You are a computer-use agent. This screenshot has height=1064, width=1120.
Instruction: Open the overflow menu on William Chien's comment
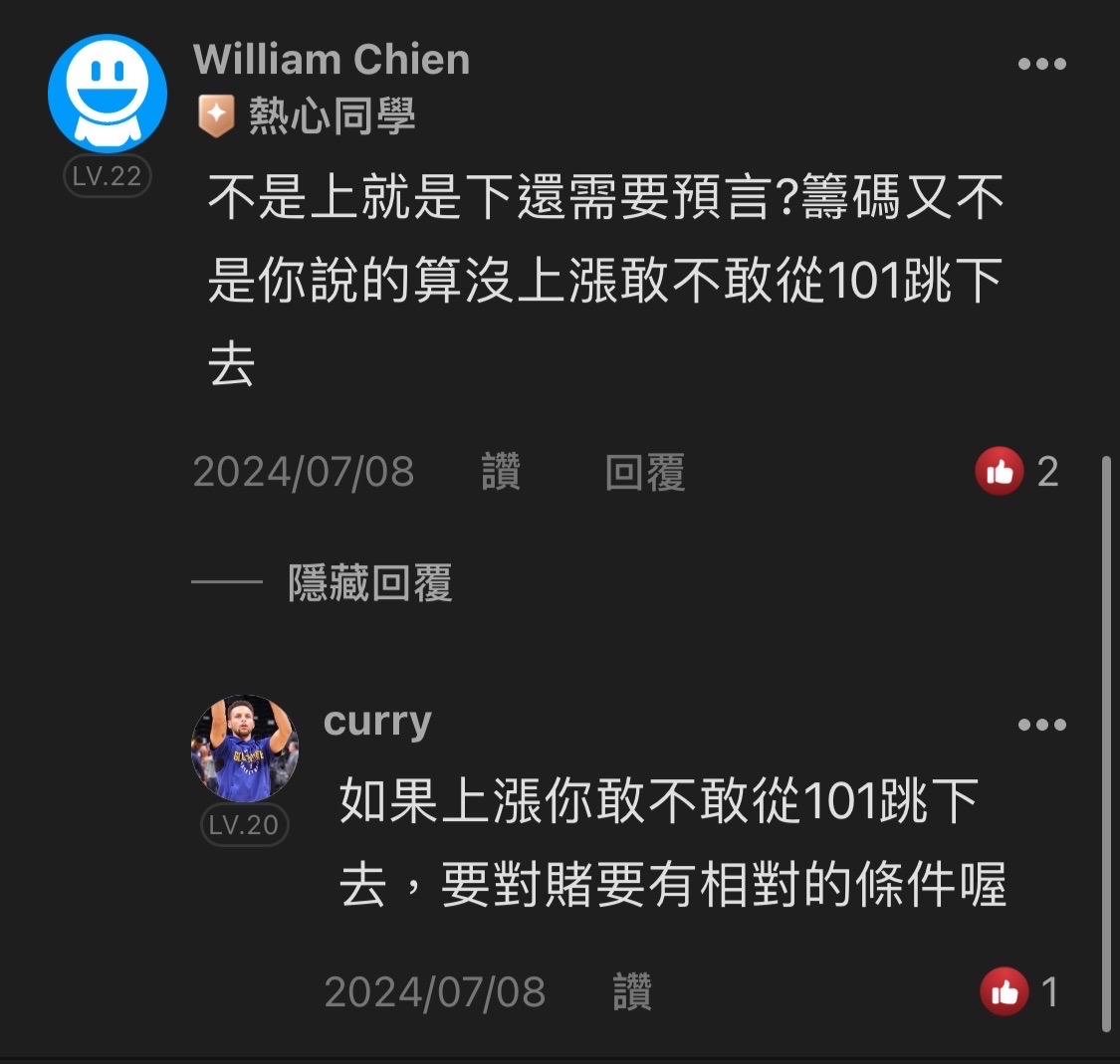point(1042,64)
